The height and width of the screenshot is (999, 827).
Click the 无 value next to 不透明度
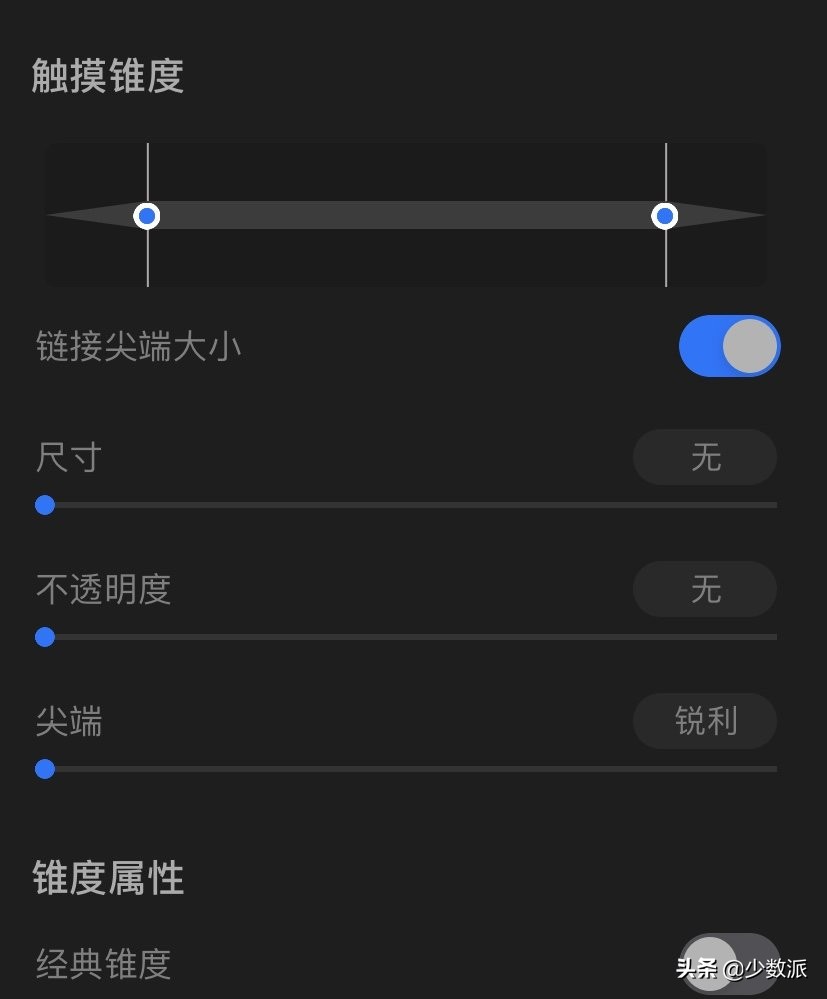[705, 589]
